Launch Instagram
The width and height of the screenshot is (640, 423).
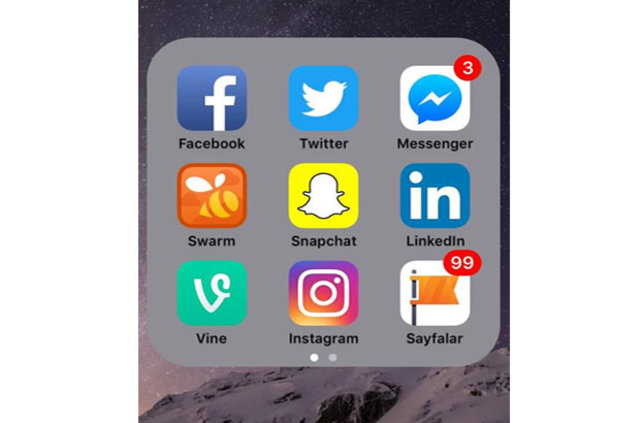323,294
